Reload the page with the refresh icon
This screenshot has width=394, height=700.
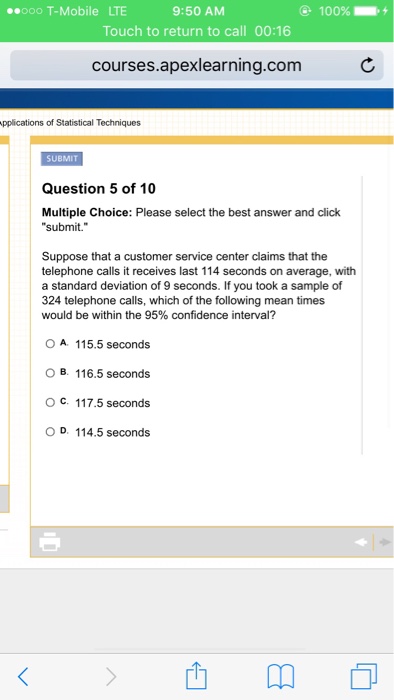point(367,66)
